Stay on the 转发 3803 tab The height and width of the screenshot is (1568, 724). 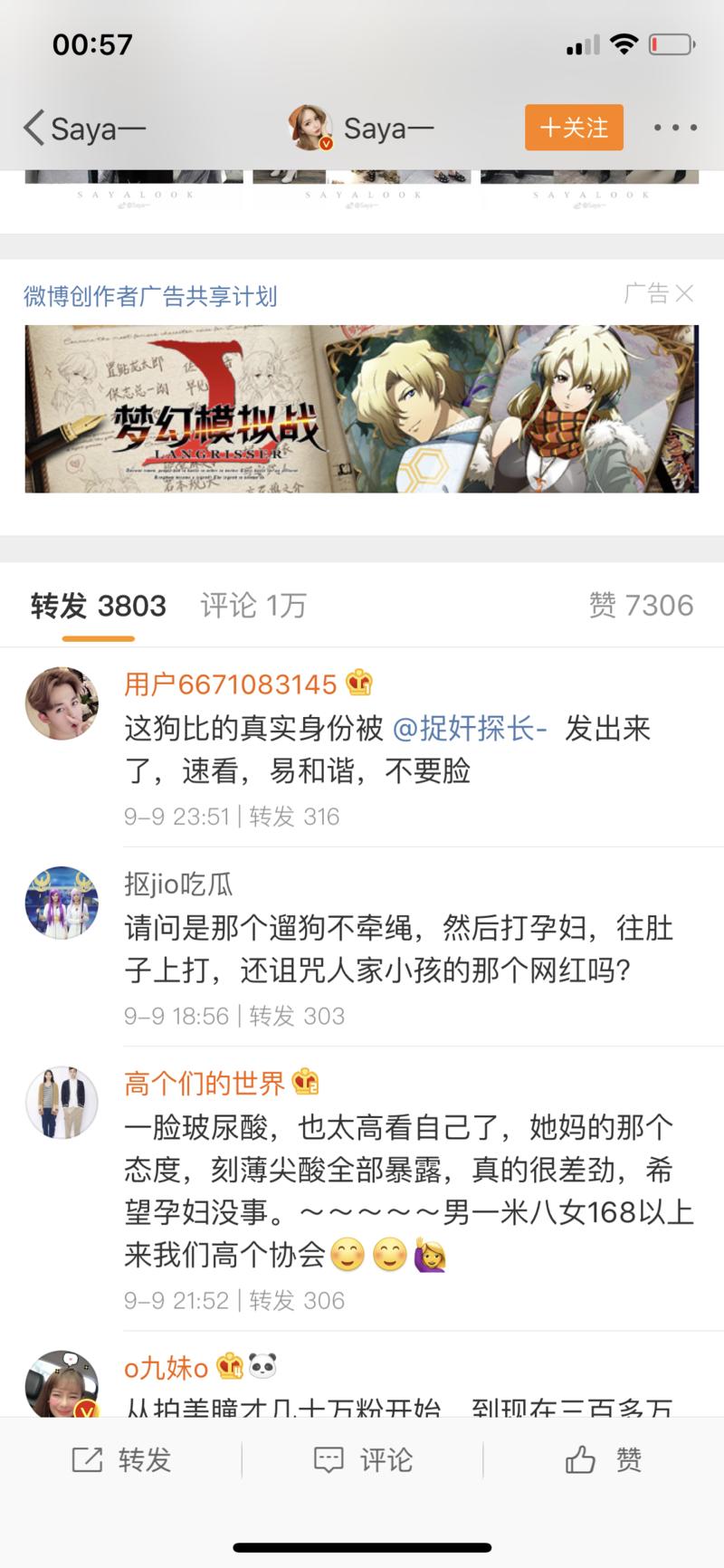tap(98, 605)
